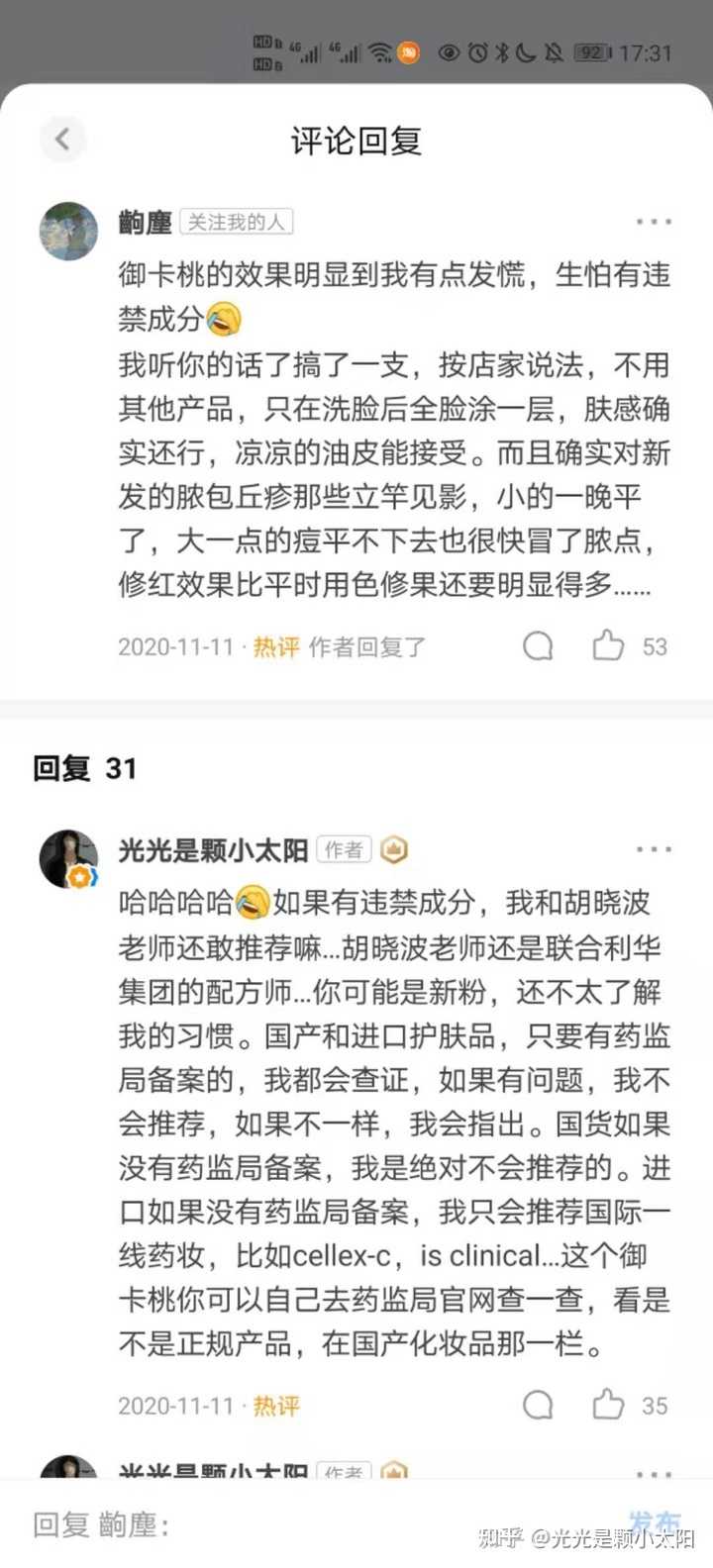Reply to 齣塵's comment via bubble icon
Screen dimensions: 713x1568
click(x=538, y=646)
